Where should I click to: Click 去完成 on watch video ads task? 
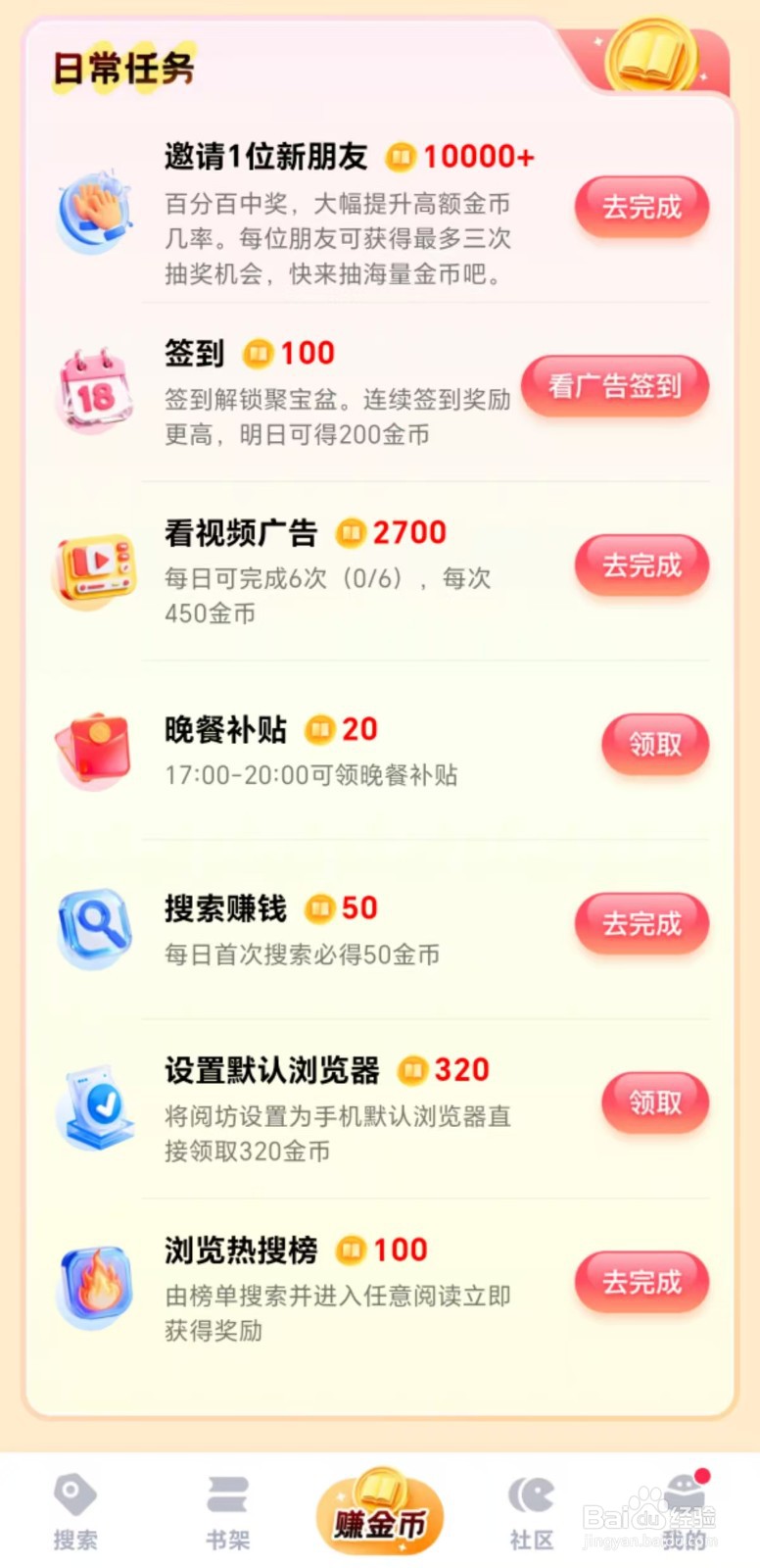click(641, 565)
